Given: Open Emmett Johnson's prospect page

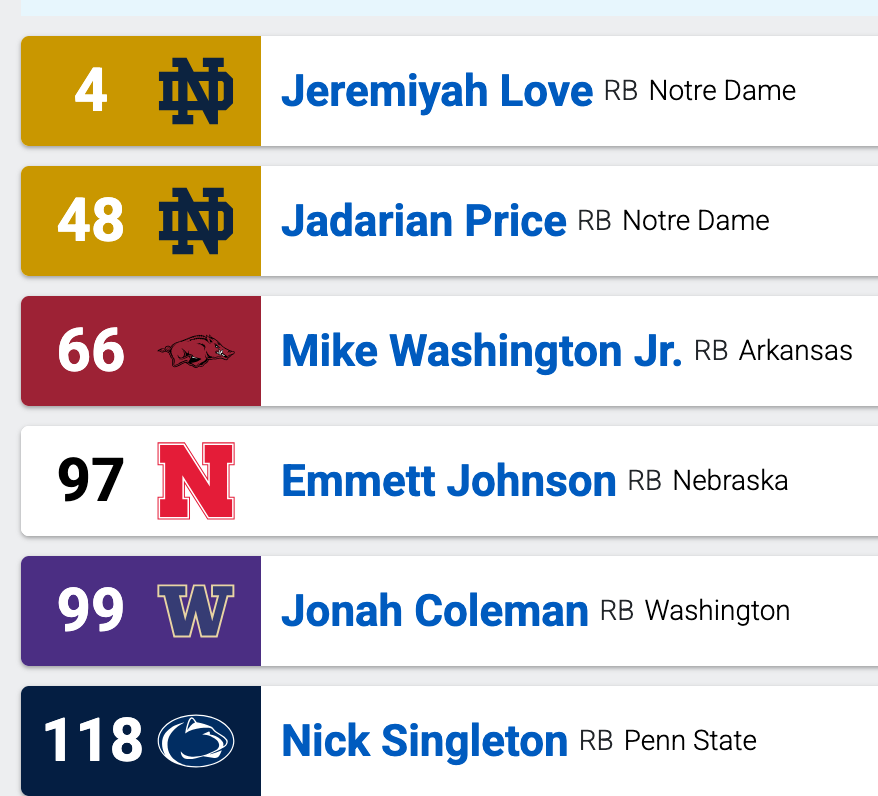Looking at the screenshot, I should click(449, 481).
